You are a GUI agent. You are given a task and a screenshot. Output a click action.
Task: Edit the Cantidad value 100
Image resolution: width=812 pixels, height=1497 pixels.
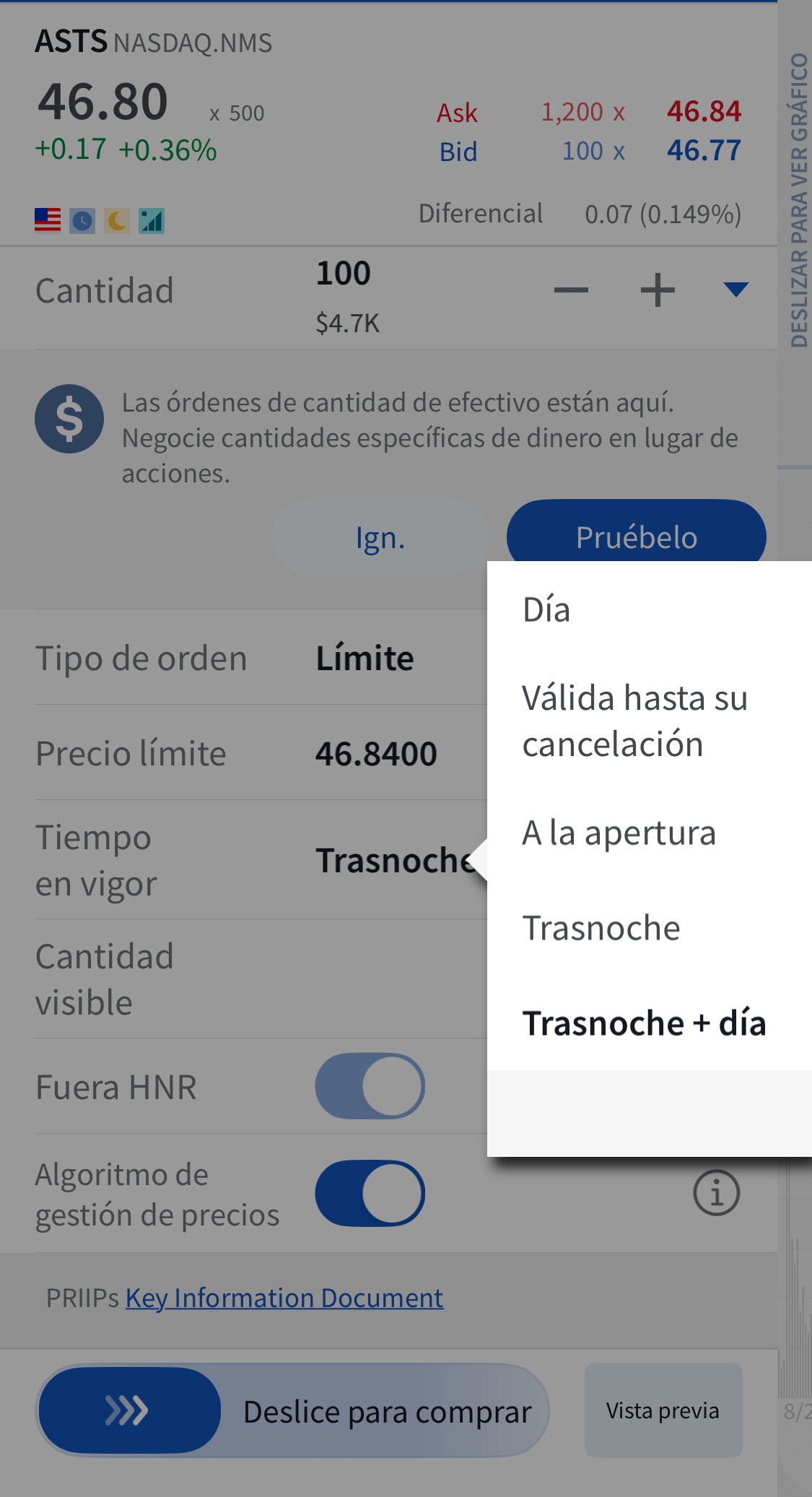pyautogui.click(x=344, y=274)
